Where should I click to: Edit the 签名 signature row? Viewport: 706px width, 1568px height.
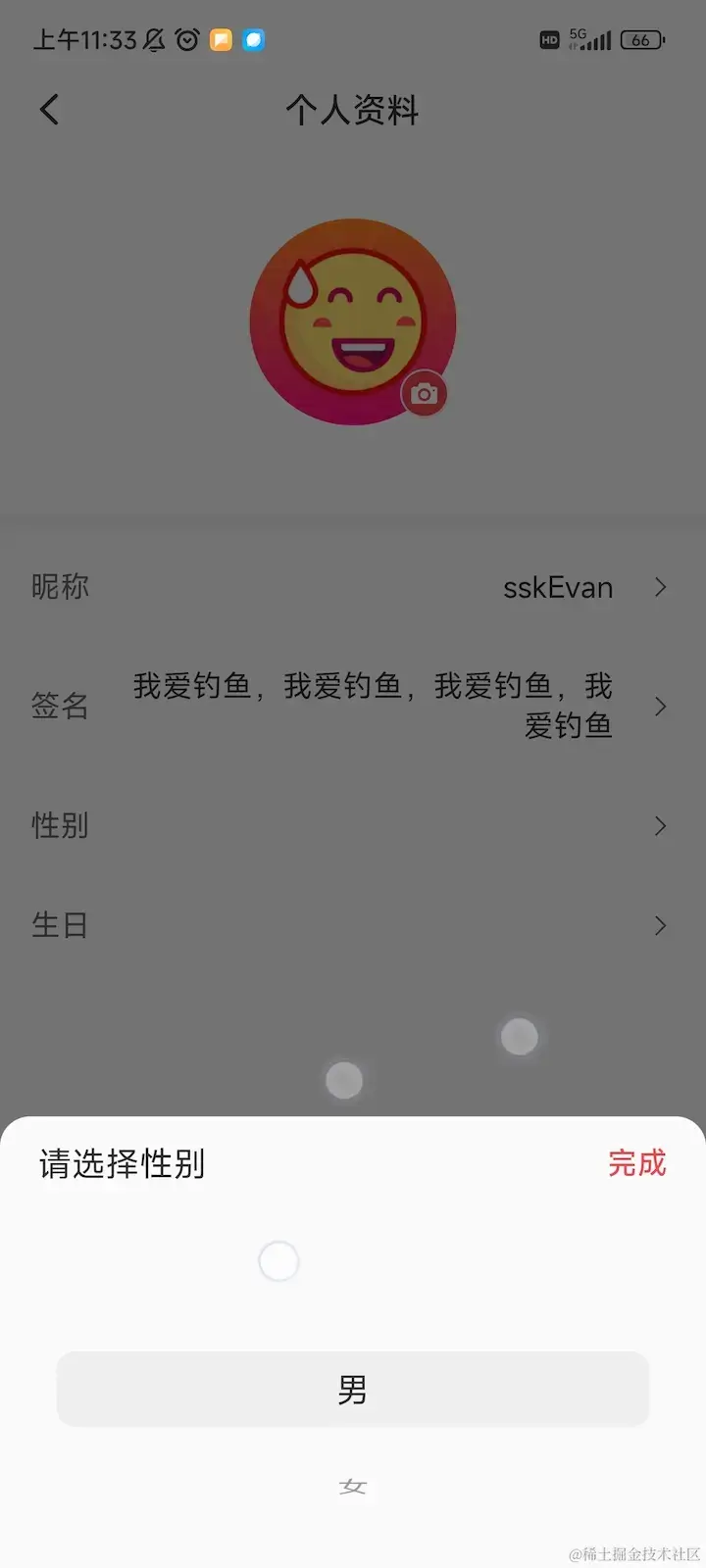pyautogui.click(x=353, y=706)
